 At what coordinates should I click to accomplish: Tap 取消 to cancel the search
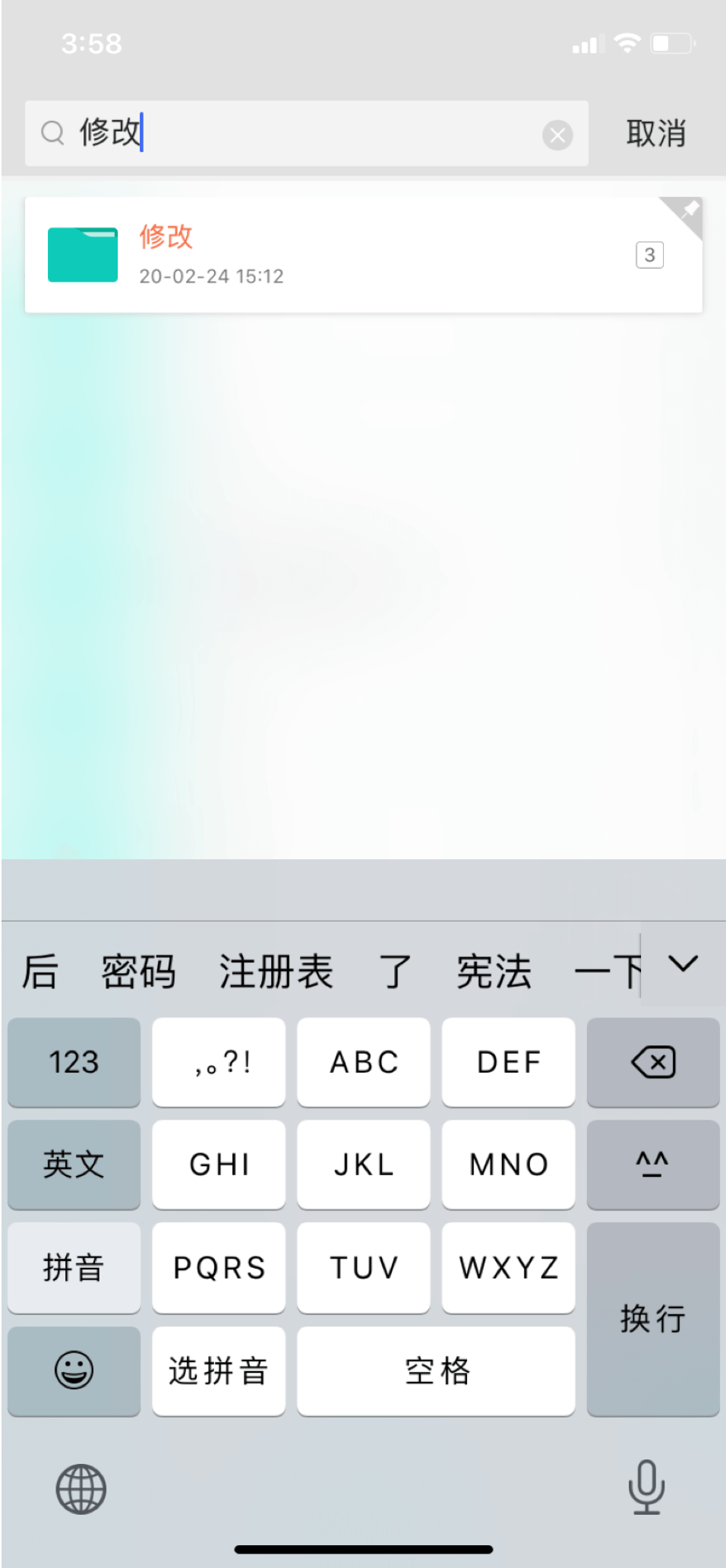656,134
